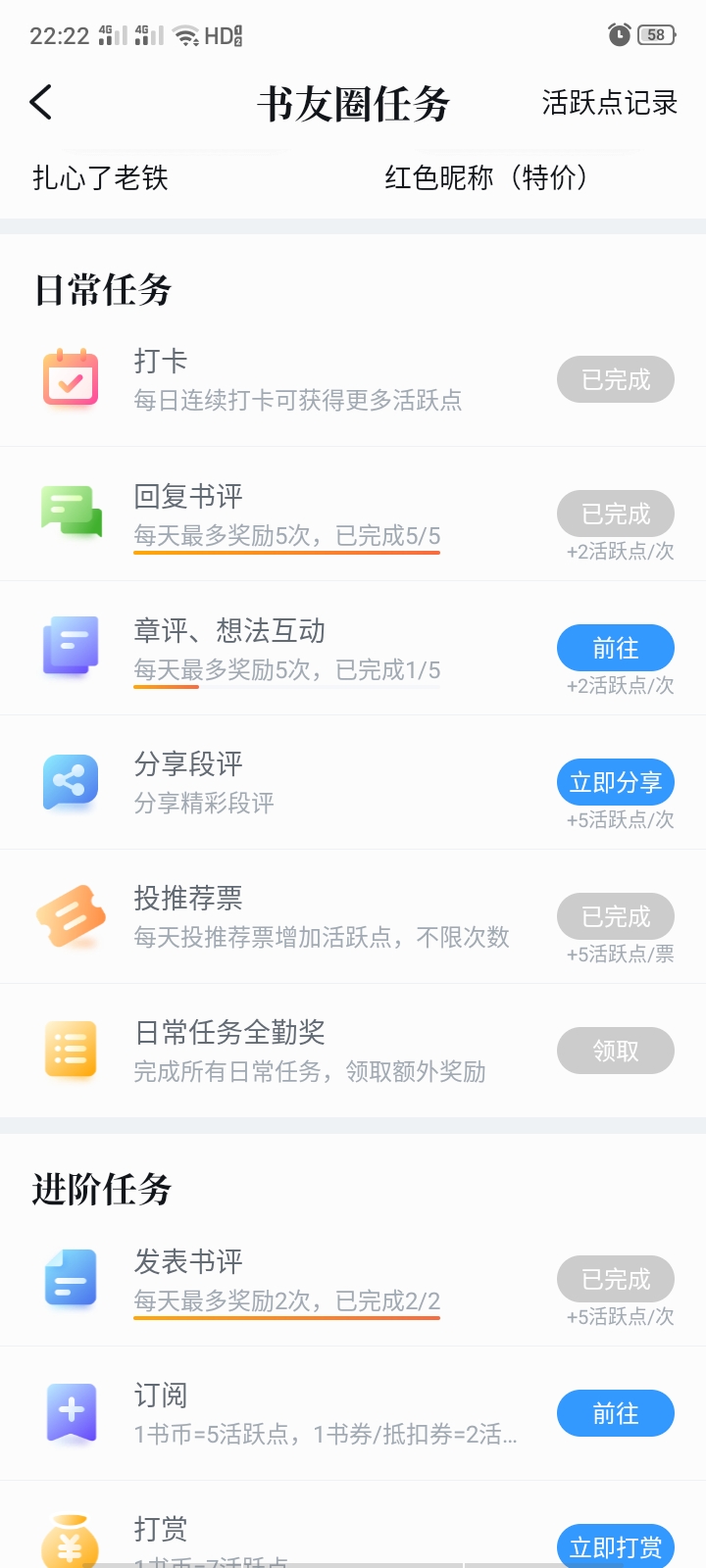This screenshot has width=706, height=1568.
Task: Tap 立即打赏 button
Action: coord(615,1546)
